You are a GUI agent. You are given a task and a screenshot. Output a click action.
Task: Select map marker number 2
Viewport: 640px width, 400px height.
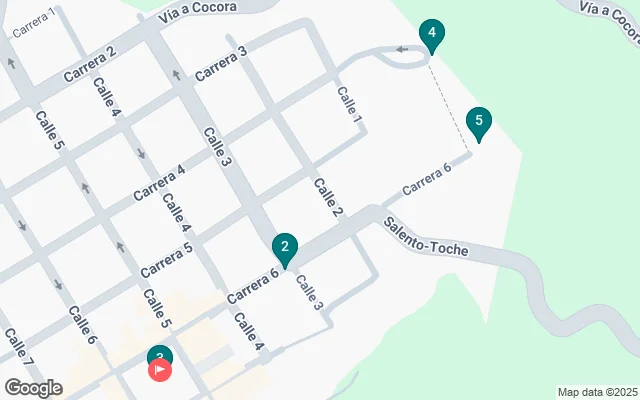point(285,248)
